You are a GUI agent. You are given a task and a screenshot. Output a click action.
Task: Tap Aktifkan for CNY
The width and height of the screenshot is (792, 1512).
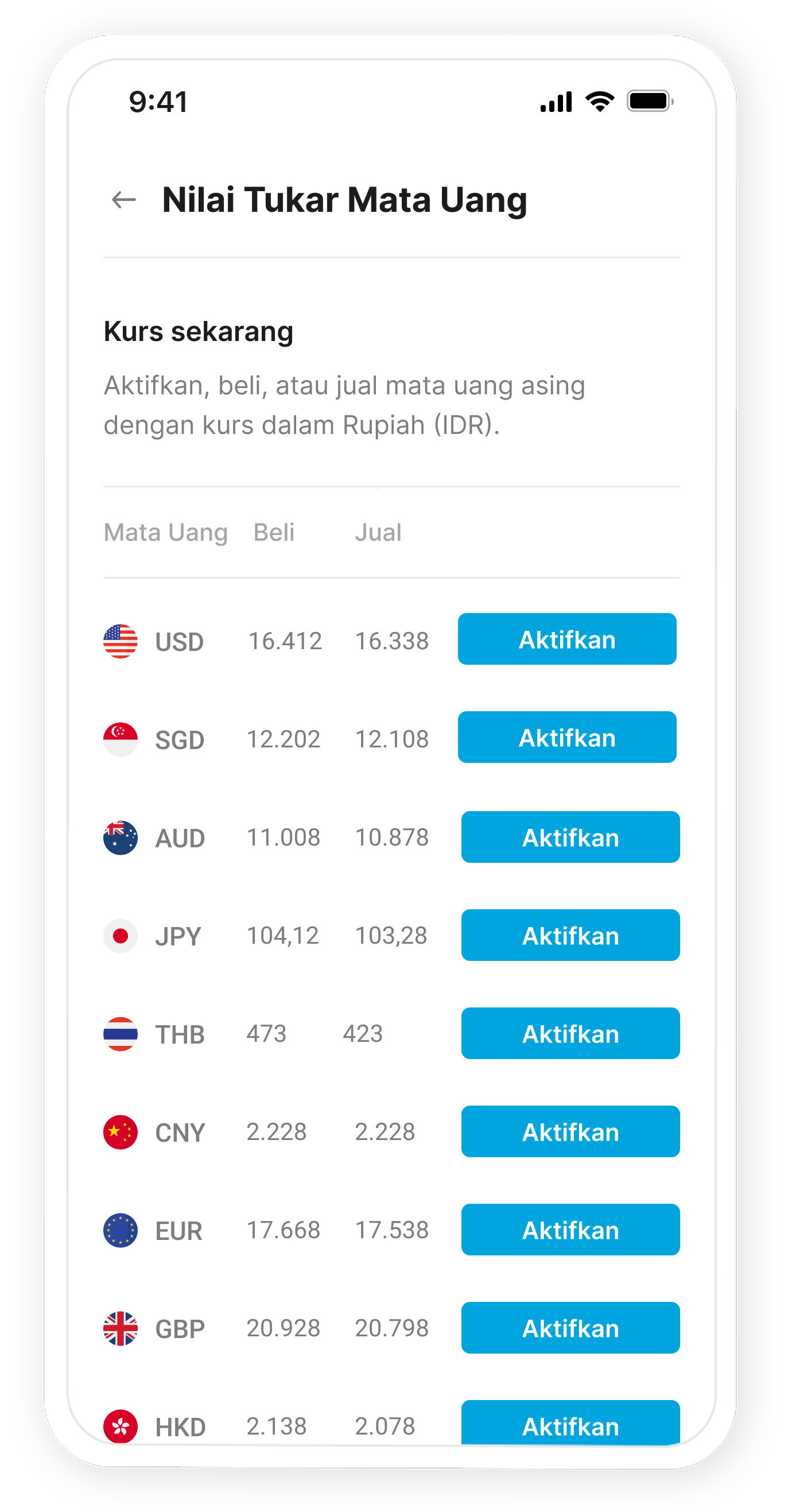[570, 1131]
